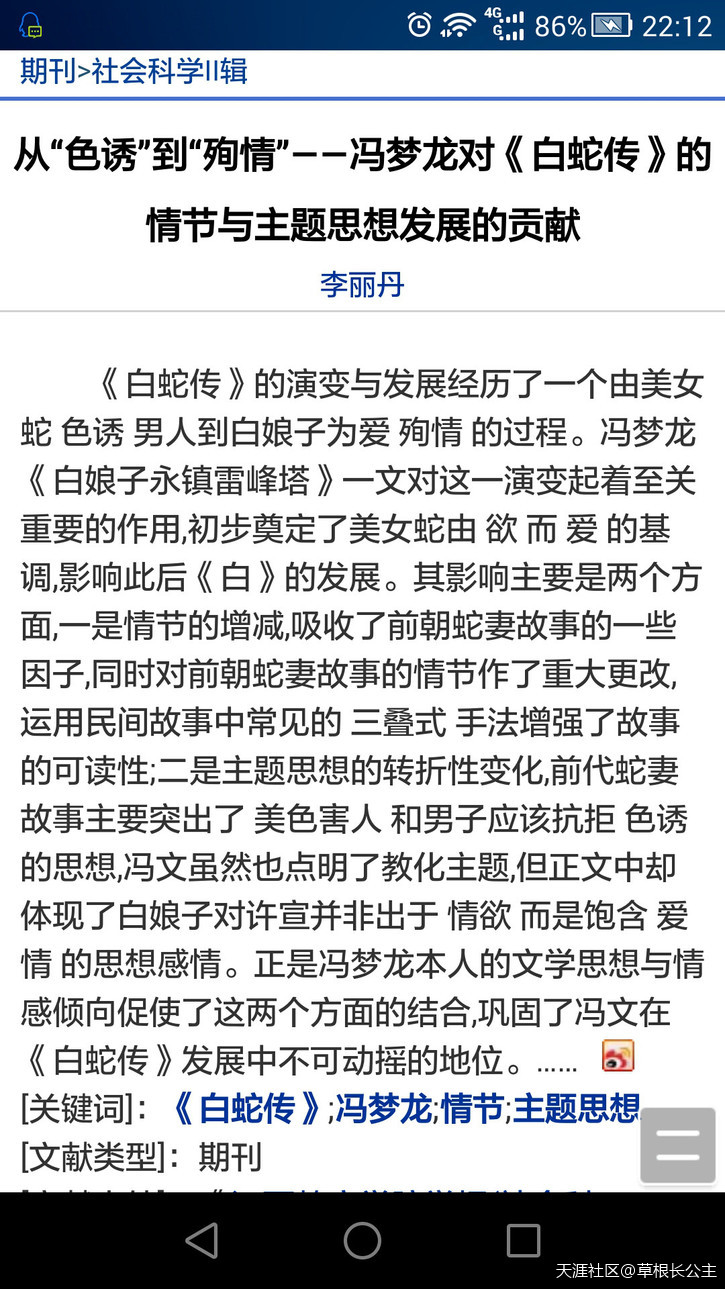Image resolution: width=725 pixels, height=1289 pixels.
Task: Open keyword 情节
Action: [473, 1109]
